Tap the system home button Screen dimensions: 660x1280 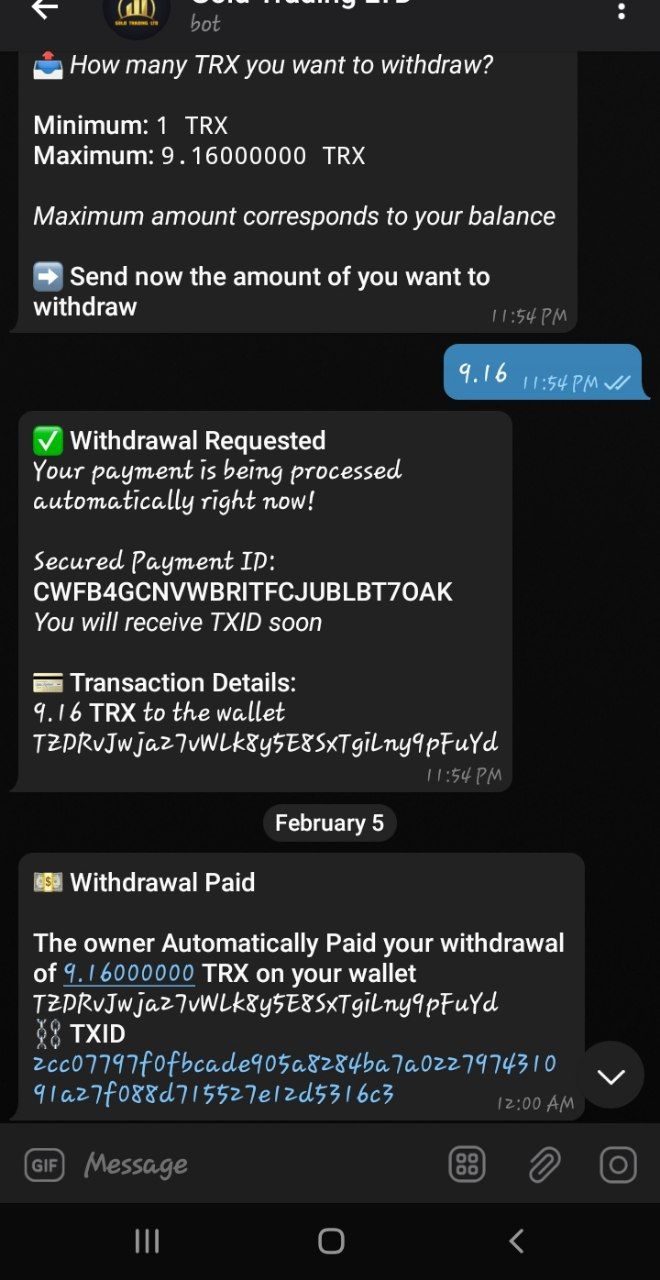(x=330, y=1241)
